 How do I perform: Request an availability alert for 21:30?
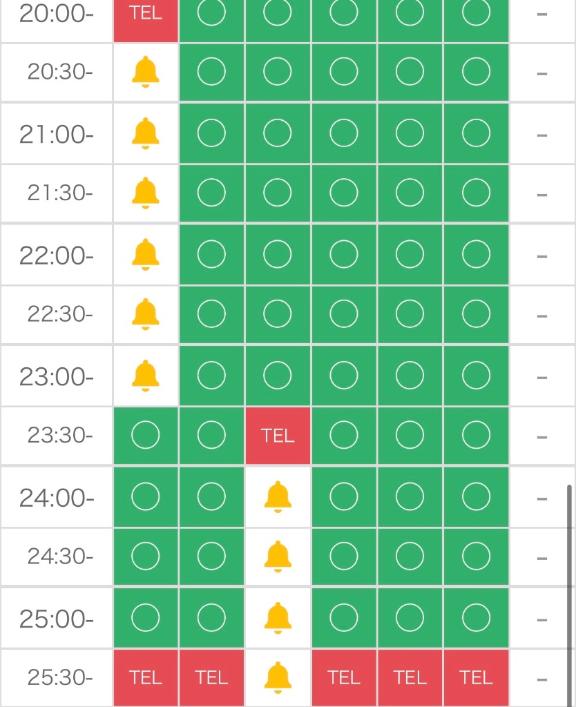click(145, 193)
